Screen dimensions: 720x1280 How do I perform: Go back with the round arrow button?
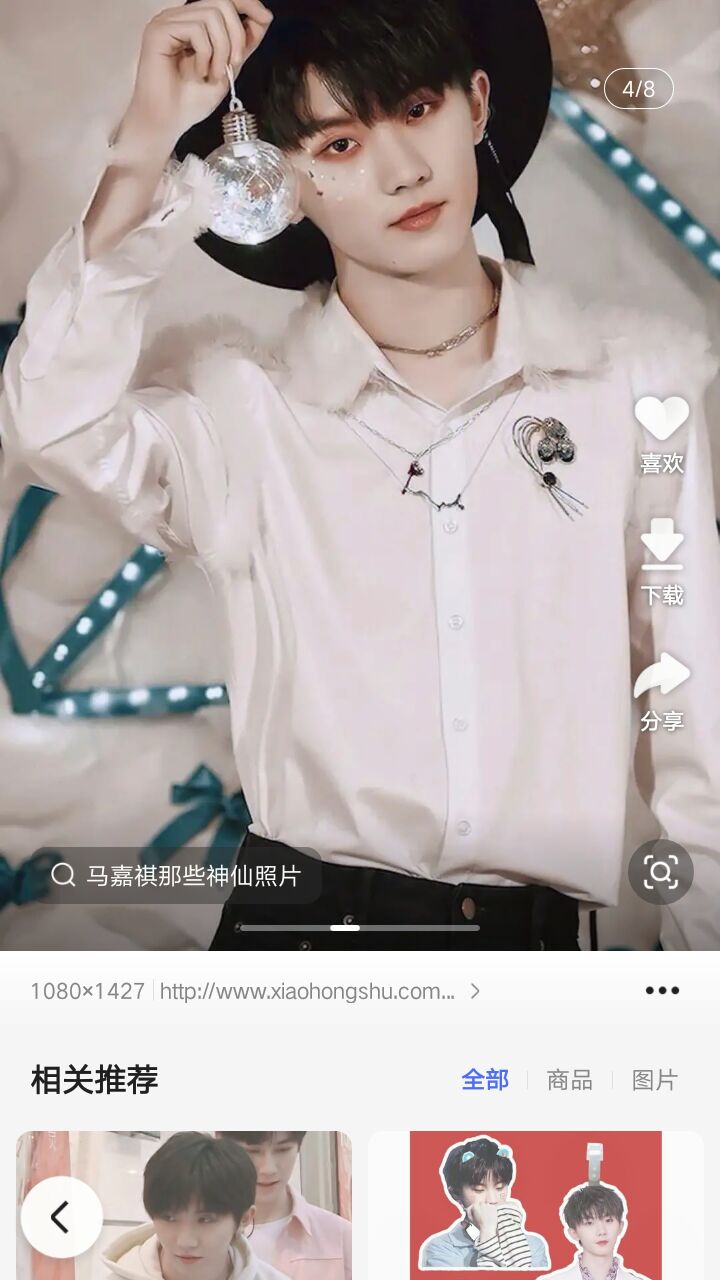pyautogui.click(x=61, y=1217)
